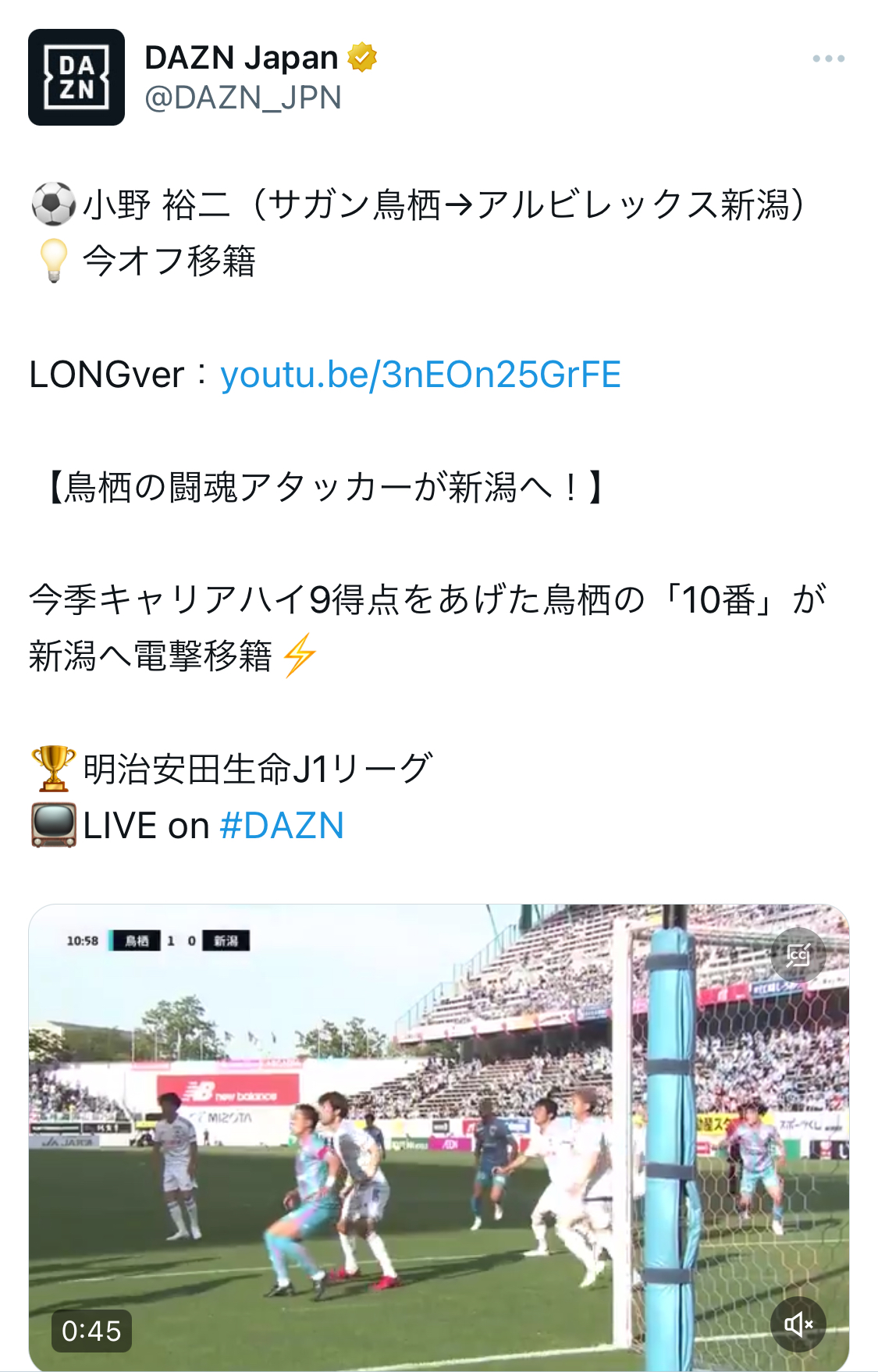Viewport: 878px width, 1372px height.
Task: Open the @DAZN_JPN account handle
Action: 243,98
